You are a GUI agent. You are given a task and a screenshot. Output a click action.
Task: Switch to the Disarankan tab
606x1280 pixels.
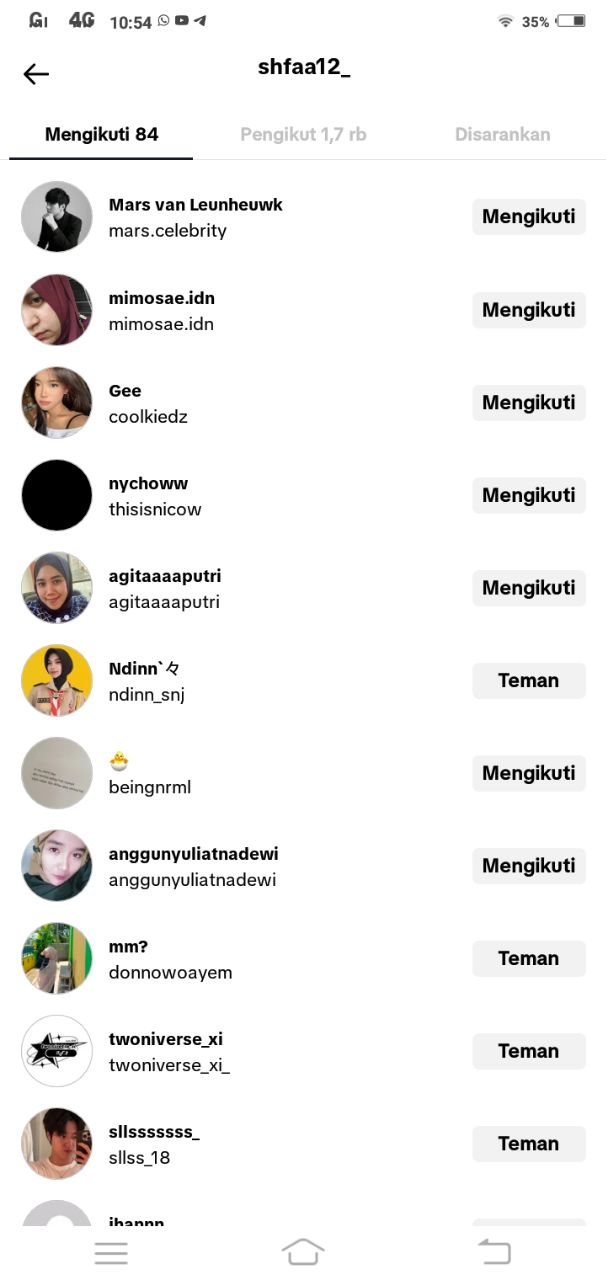[x=502, y=134]
